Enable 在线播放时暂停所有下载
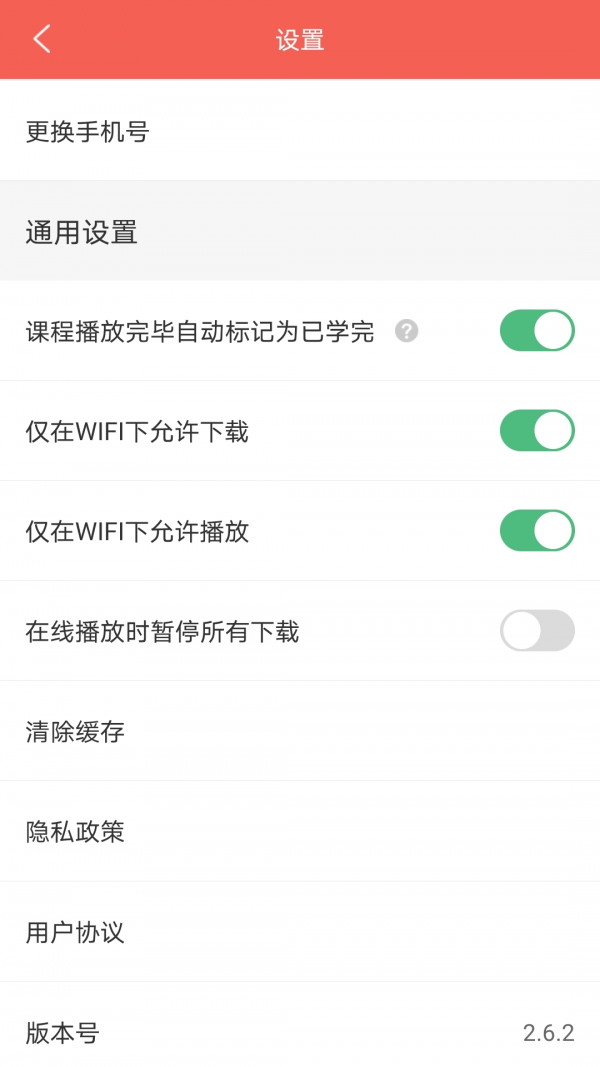600x1067 pixels. pos(537,631)
